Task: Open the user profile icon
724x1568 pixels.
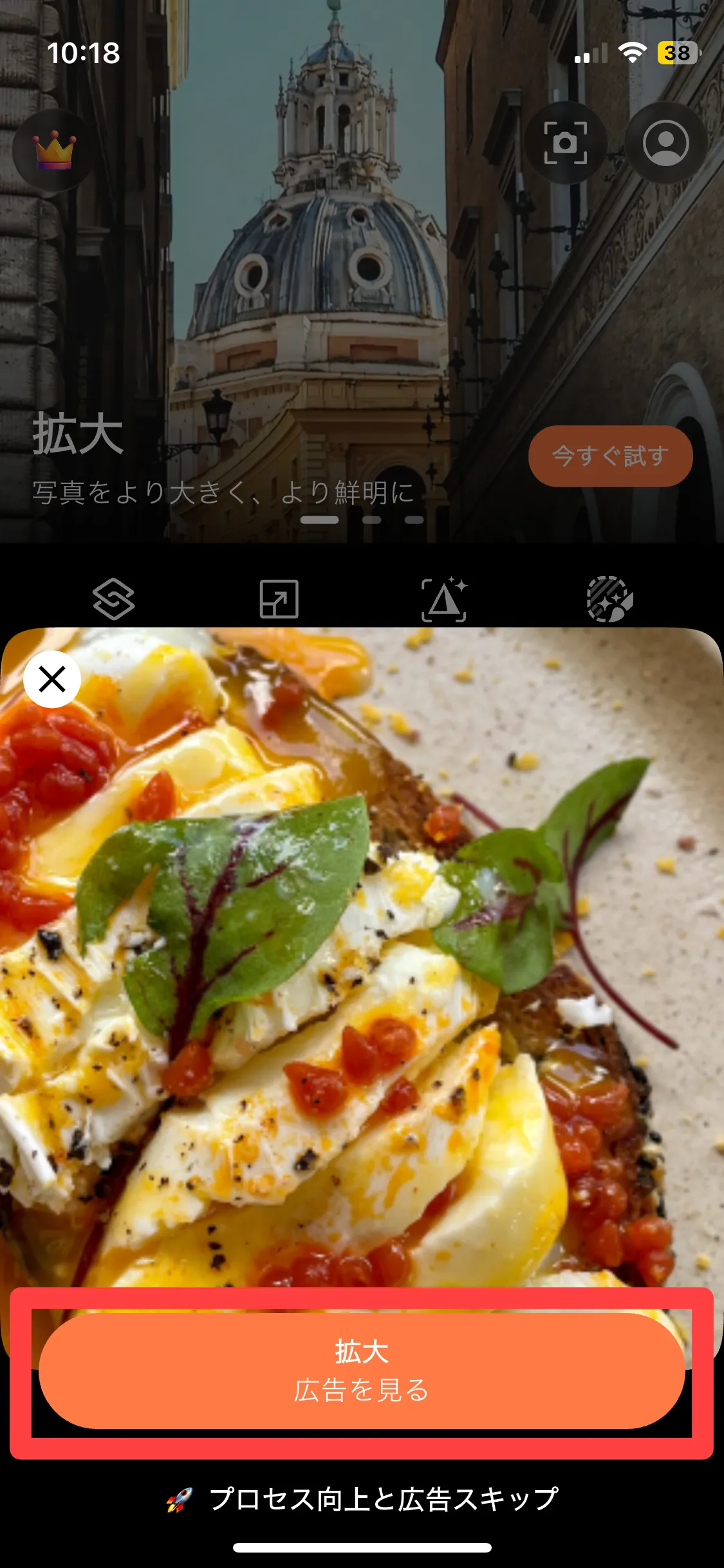Action: (x=665, y=143)
